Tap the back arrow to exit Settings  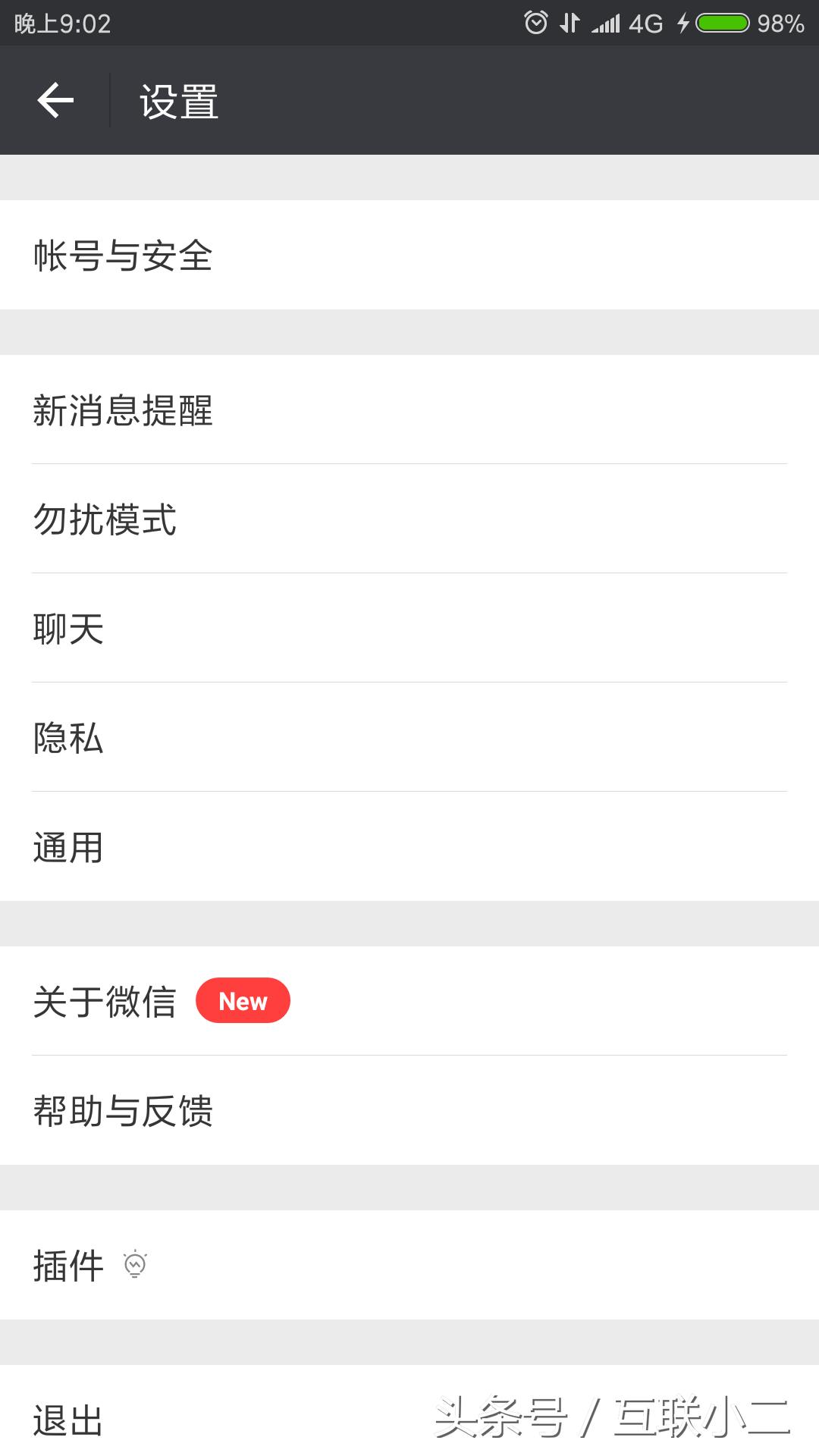click(x=55, y=99)
